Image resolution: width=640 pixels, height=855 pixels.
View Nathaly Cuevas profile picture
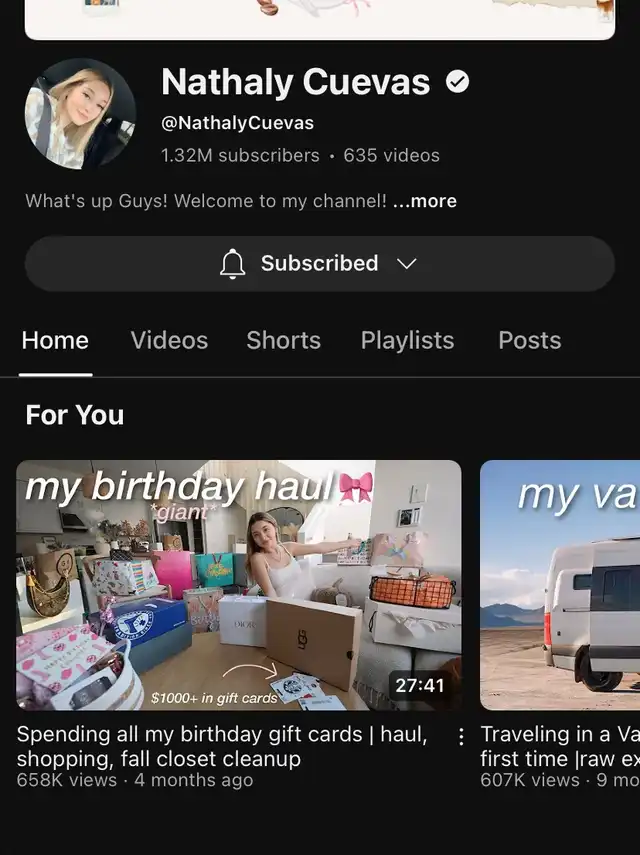80,114
